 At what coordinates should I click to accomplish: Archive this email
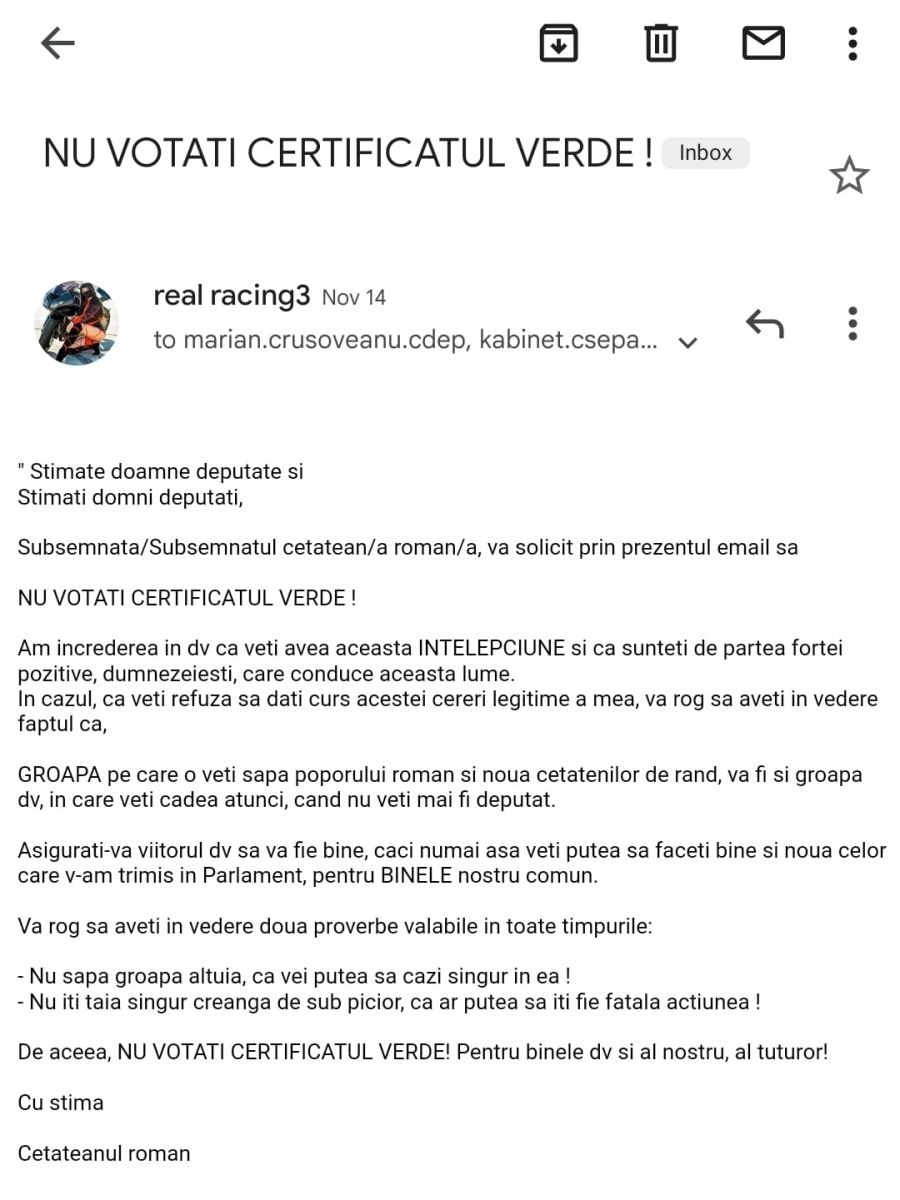[558, 43]
